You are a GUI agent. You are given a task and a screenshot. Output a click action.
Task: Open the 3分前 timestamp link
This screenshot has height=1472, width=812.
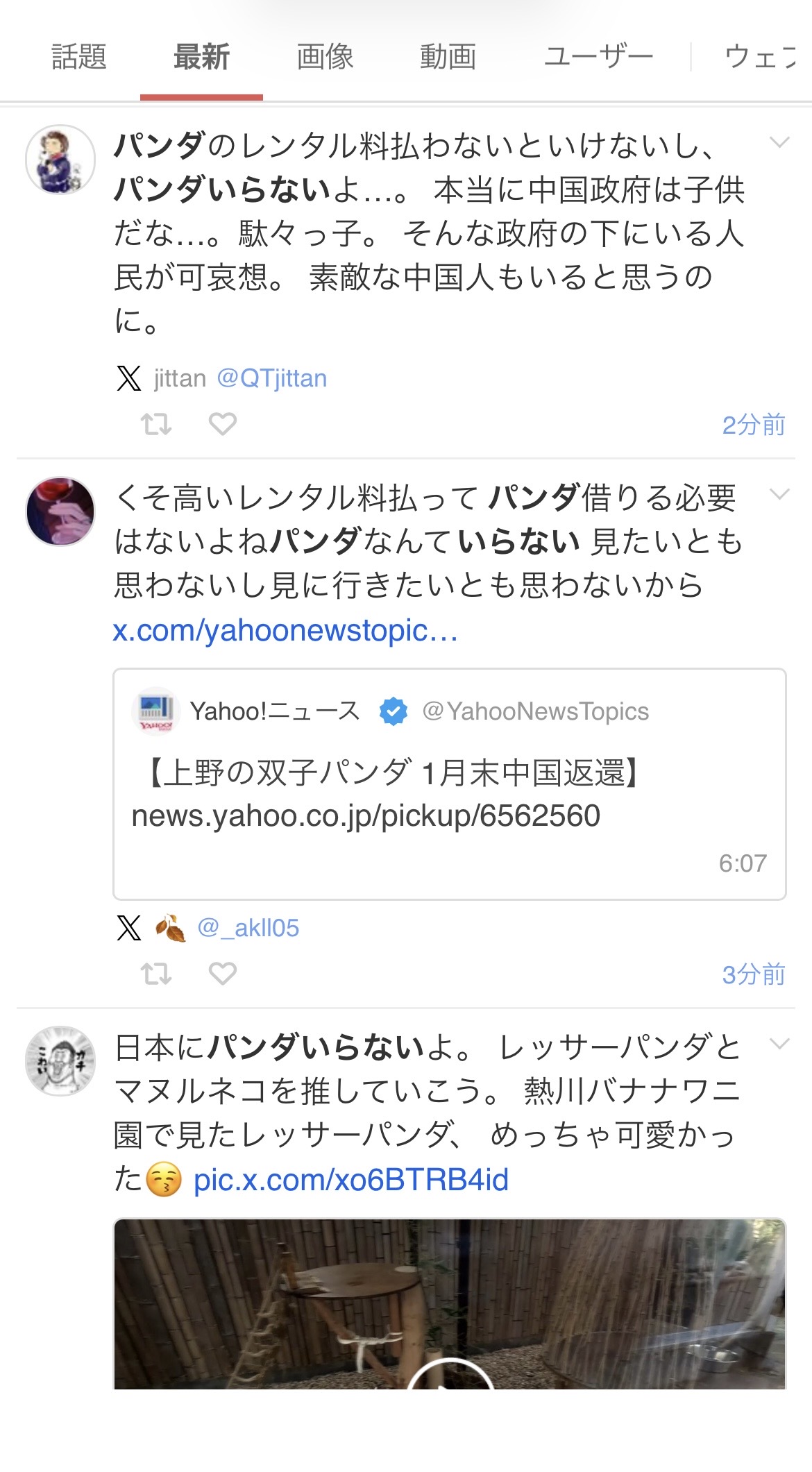(x=753, y=974)
